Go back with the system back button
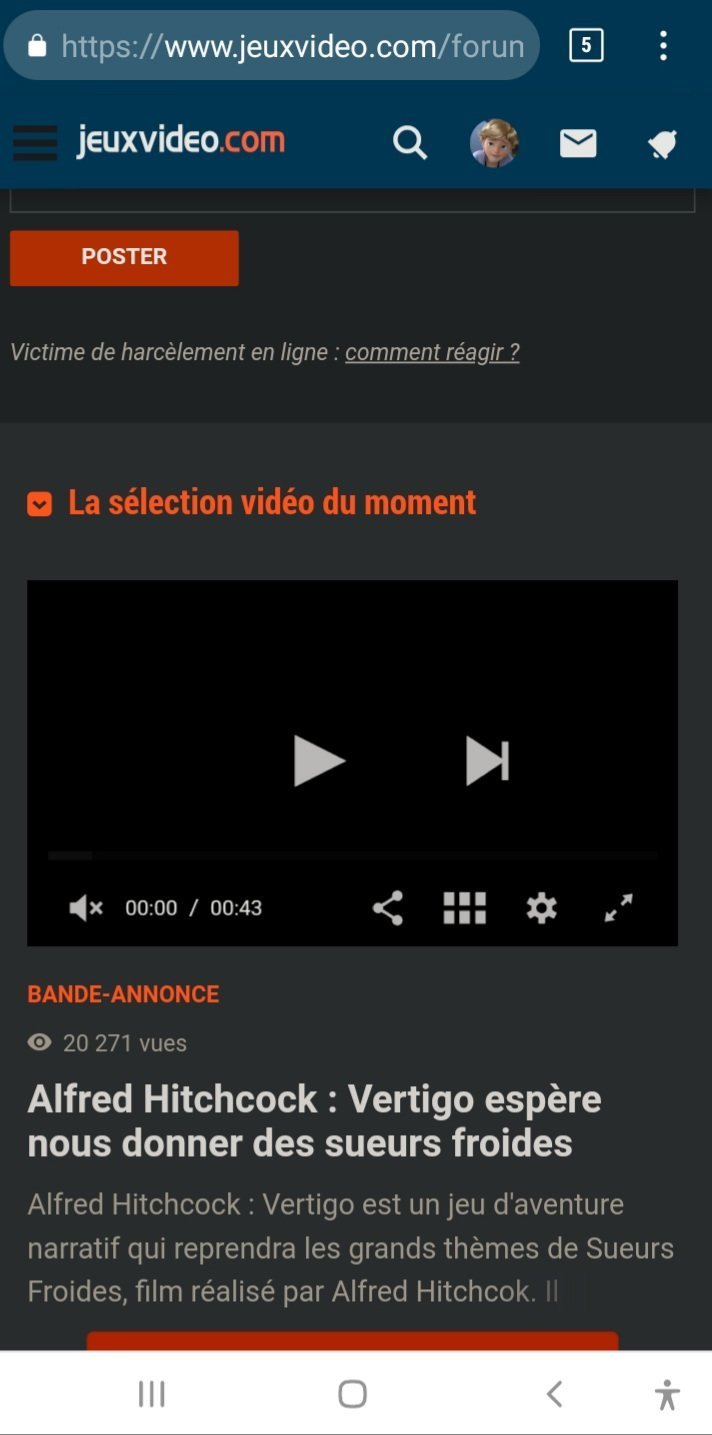The height and width of the screenshot is (1435, 712). click(x=554, y=1394)
